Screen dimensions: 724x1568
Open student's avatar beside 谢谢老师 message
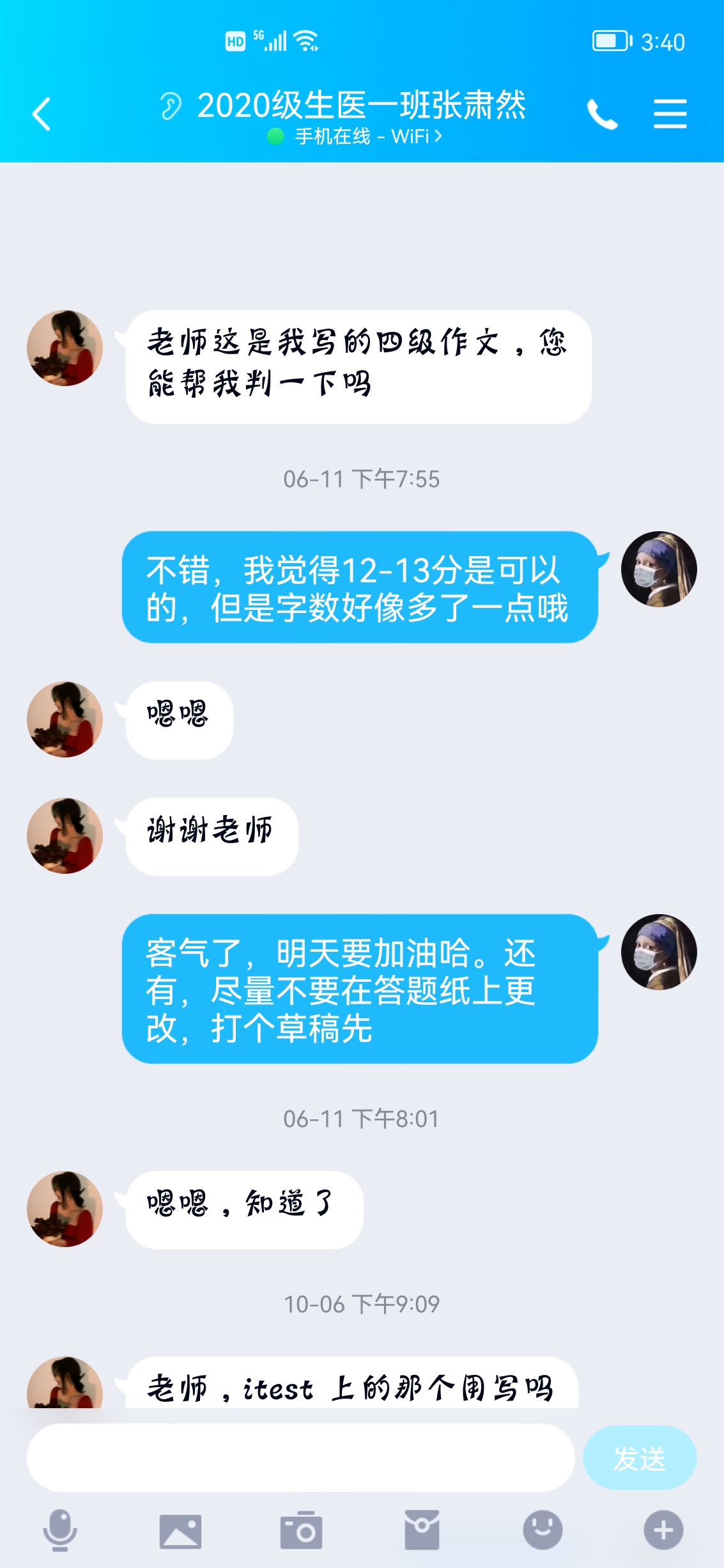(65, 835)
